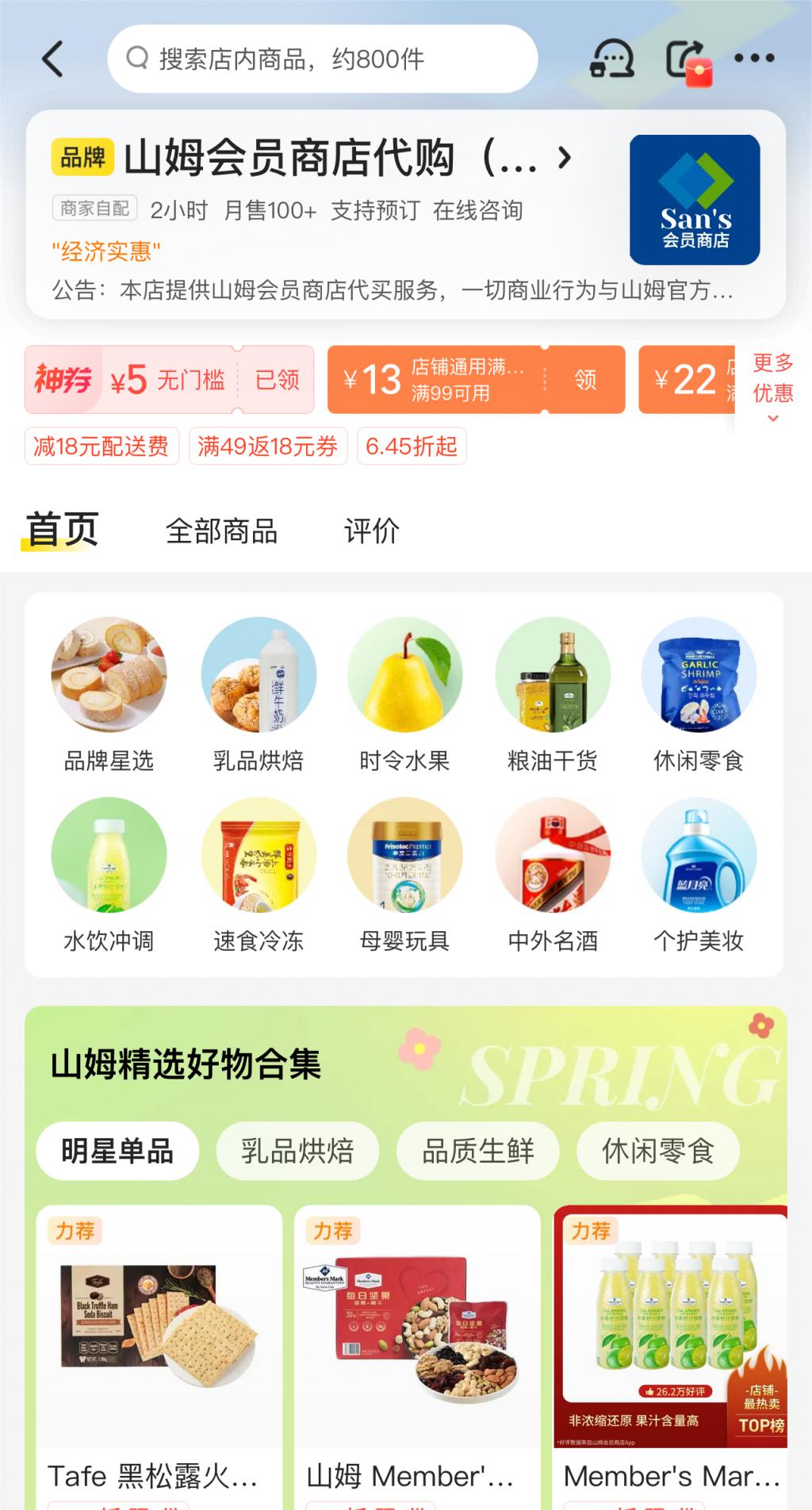
Task: Select the 乳品烘焙 chip in 山姆精选好物合集
Action: (297, 1151)
